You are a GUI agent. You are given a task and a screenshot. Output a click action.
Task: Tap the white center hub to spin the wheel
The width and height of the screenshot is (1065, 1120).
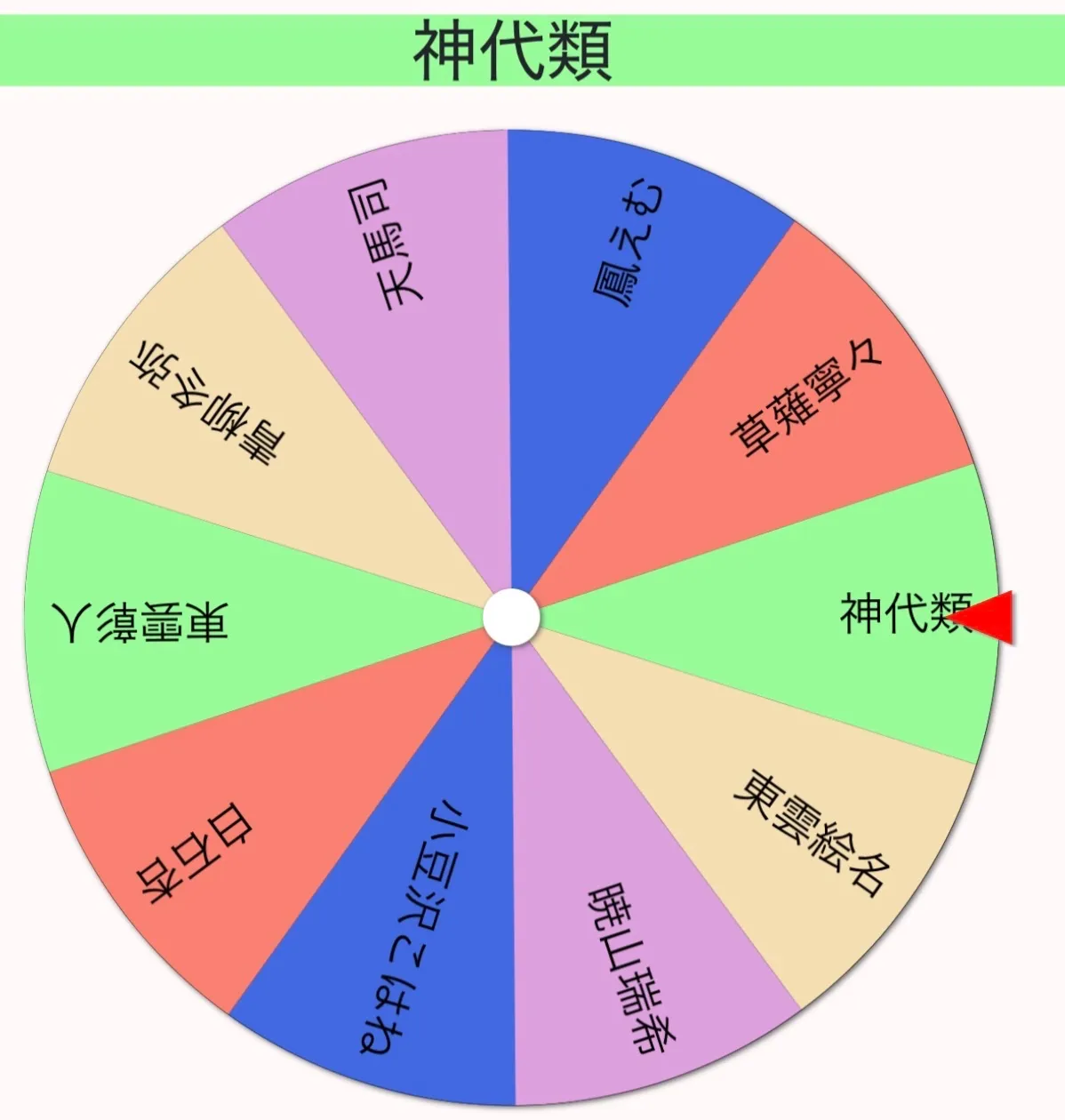pos(511,617)
